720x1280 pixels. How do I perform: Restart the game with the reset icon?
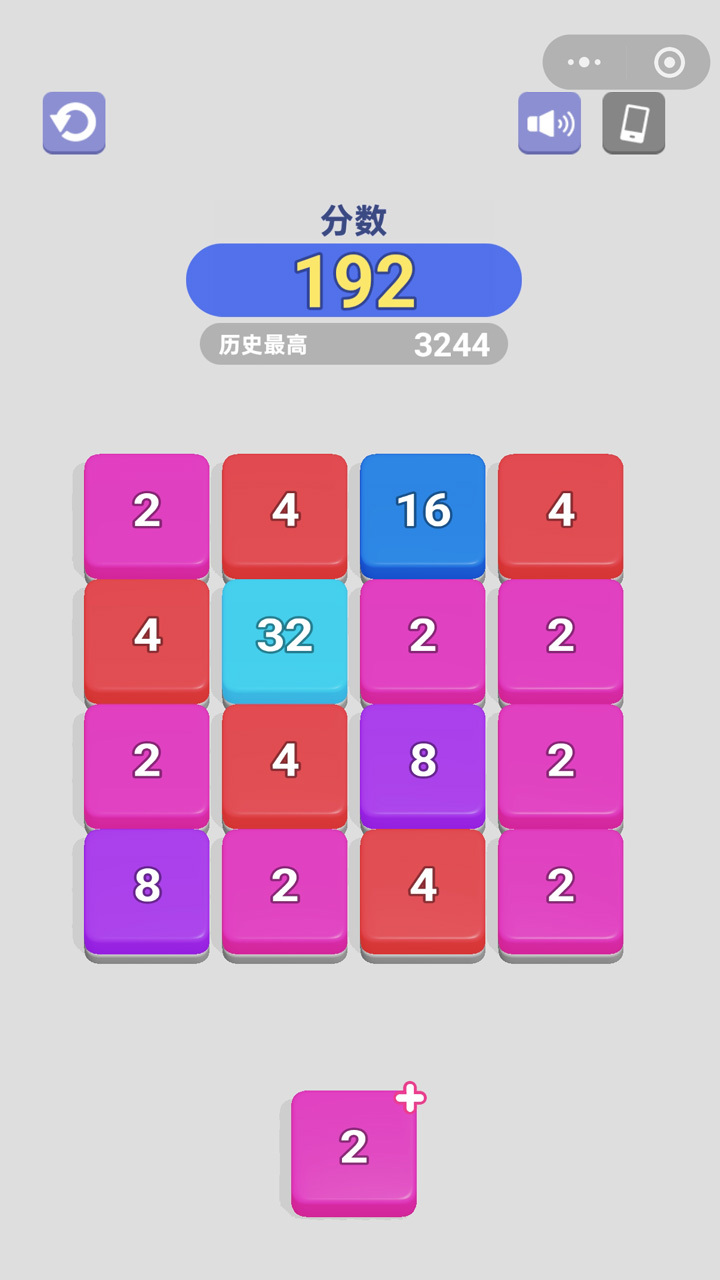pos(74,123)
